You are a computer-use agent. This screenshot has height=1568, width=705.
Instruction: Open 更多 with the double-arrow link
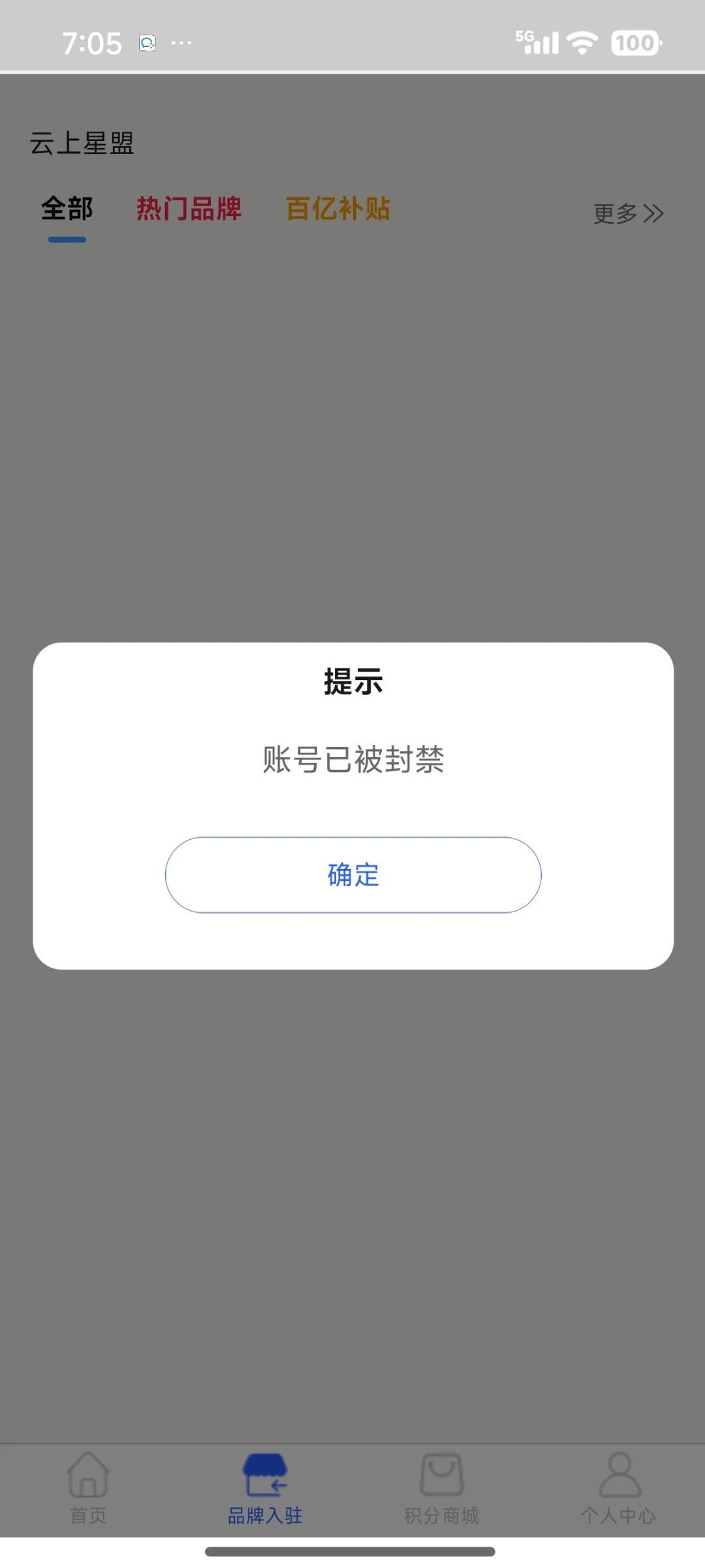(x=614, y=214)
